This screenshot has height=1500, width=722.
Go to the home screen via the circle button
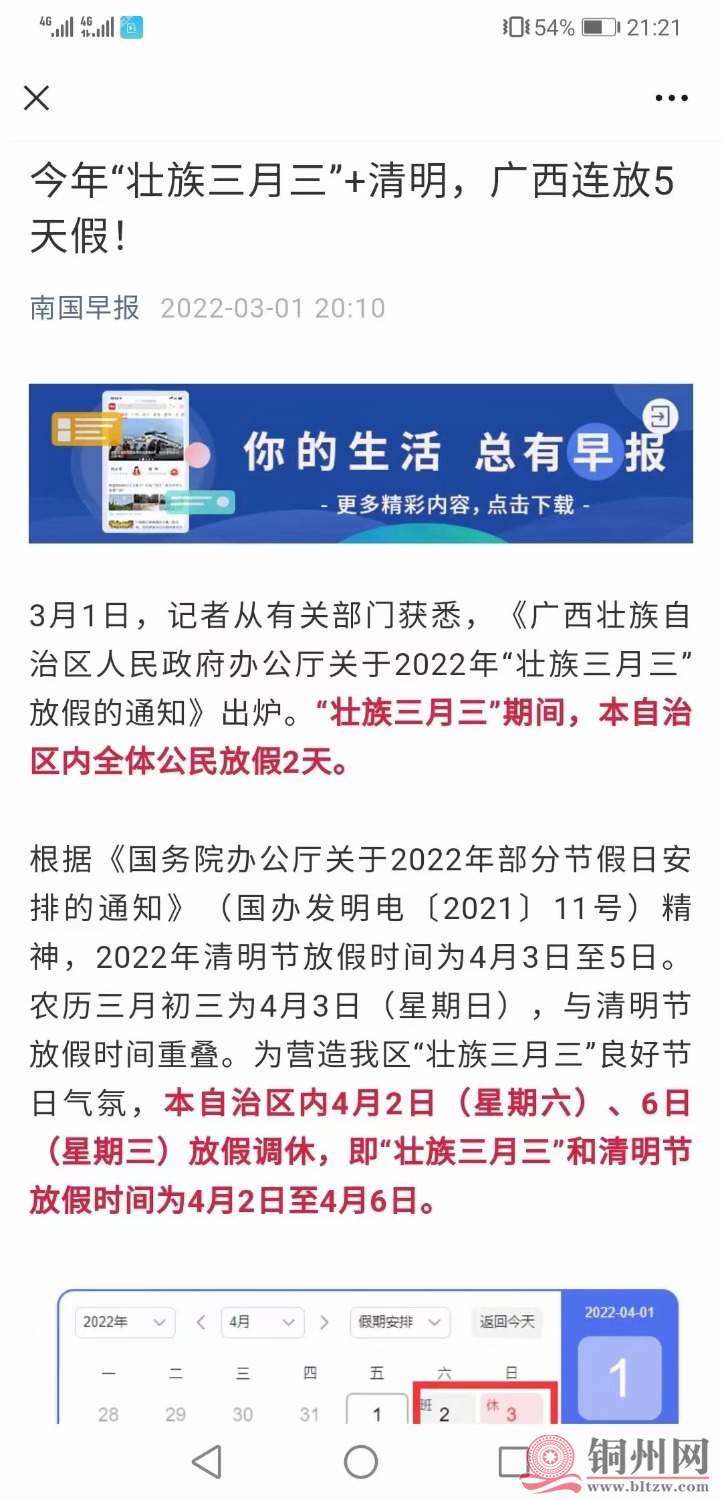pos(360,1462)
